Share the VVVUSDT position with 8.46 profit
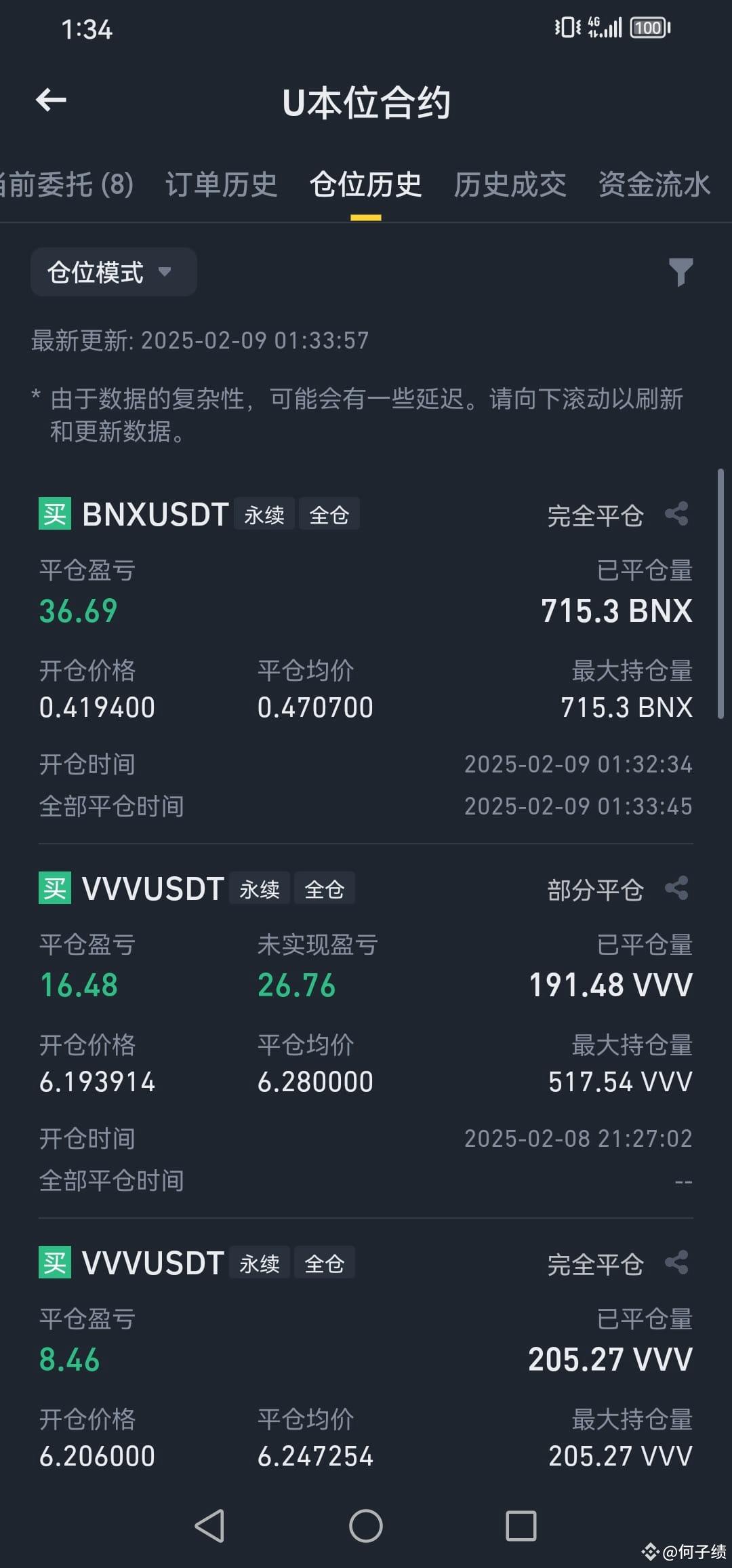This screenshot has height=1568, width=732. click(x=676, y=1263)
